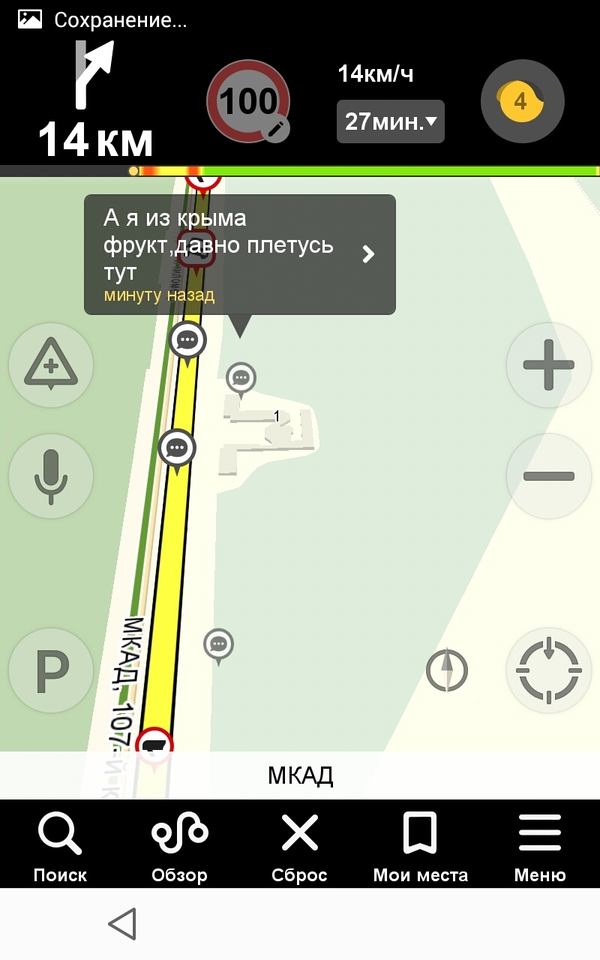Open the Меню tab
Image resolution: width=600 pixels, height=960 pixels.
(x=540, y=846)
